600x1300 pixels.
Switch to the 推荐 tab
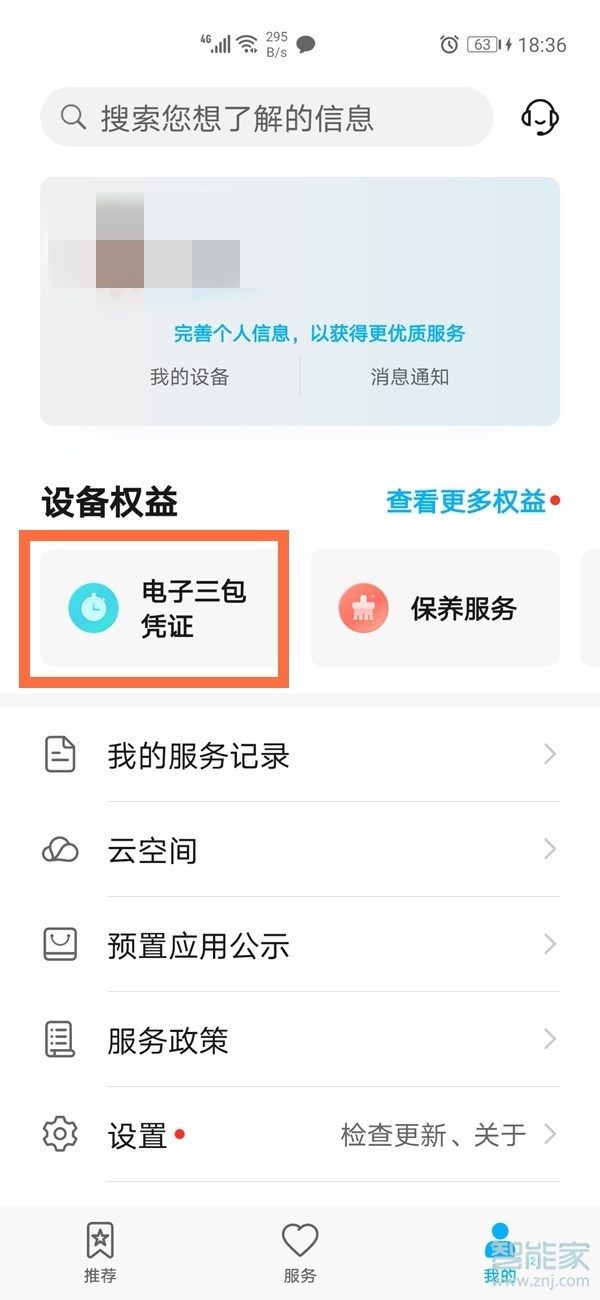coord(100,1252)
